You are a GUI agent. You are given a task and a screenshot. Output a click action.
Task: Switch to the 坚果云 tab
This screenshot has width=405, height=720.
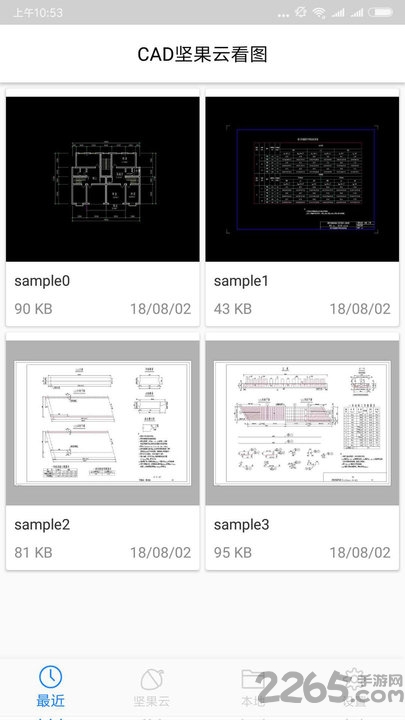152,687
